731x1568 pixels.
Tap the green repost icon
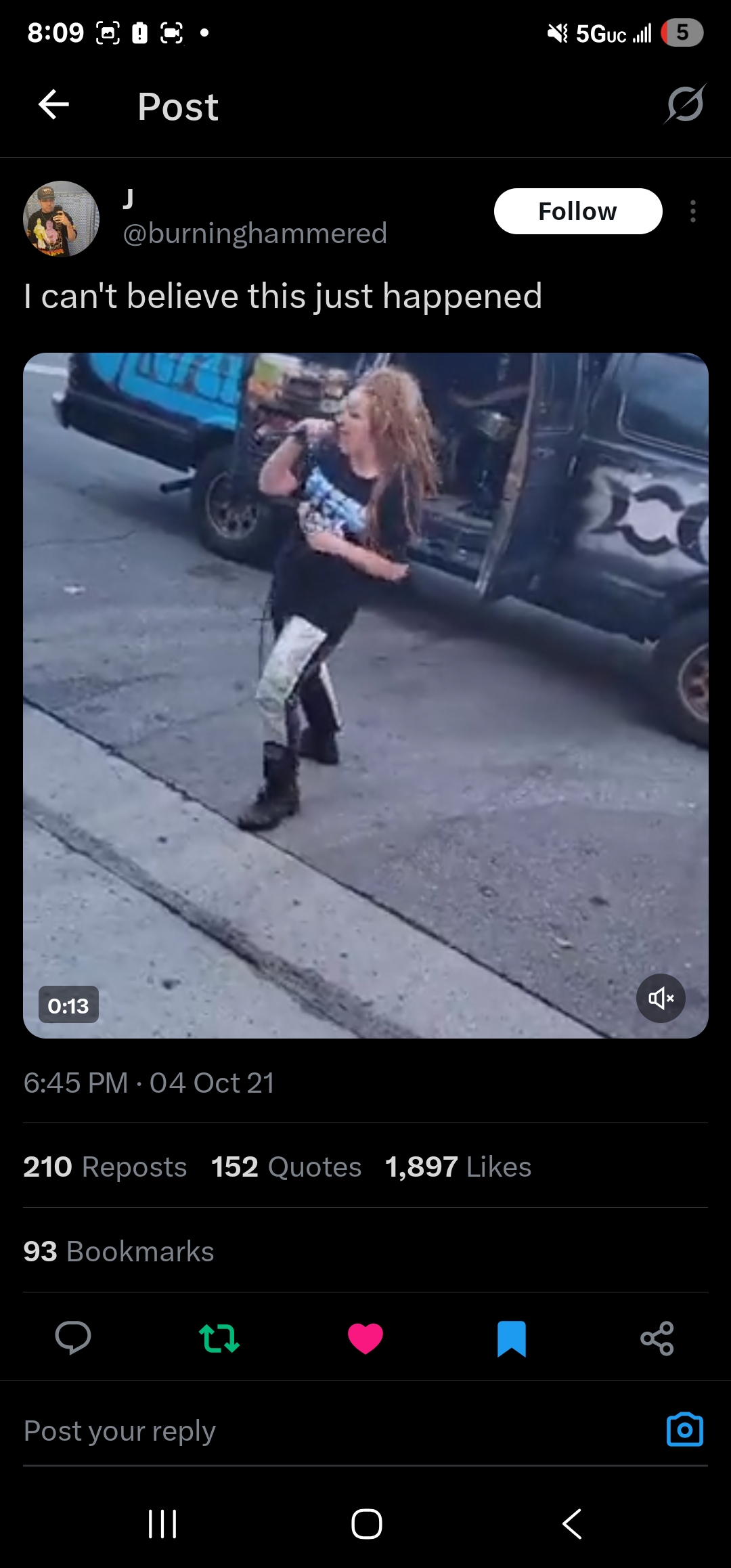click(219, 1338)
